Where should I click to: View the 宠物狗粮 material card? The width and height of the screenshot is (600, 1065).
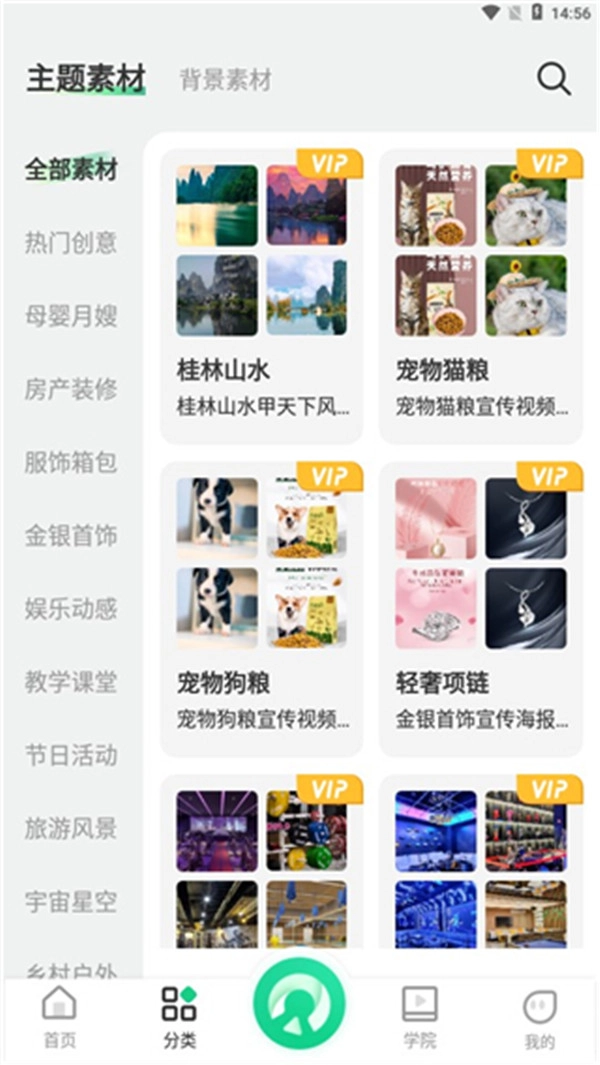[x=262, y=609]
